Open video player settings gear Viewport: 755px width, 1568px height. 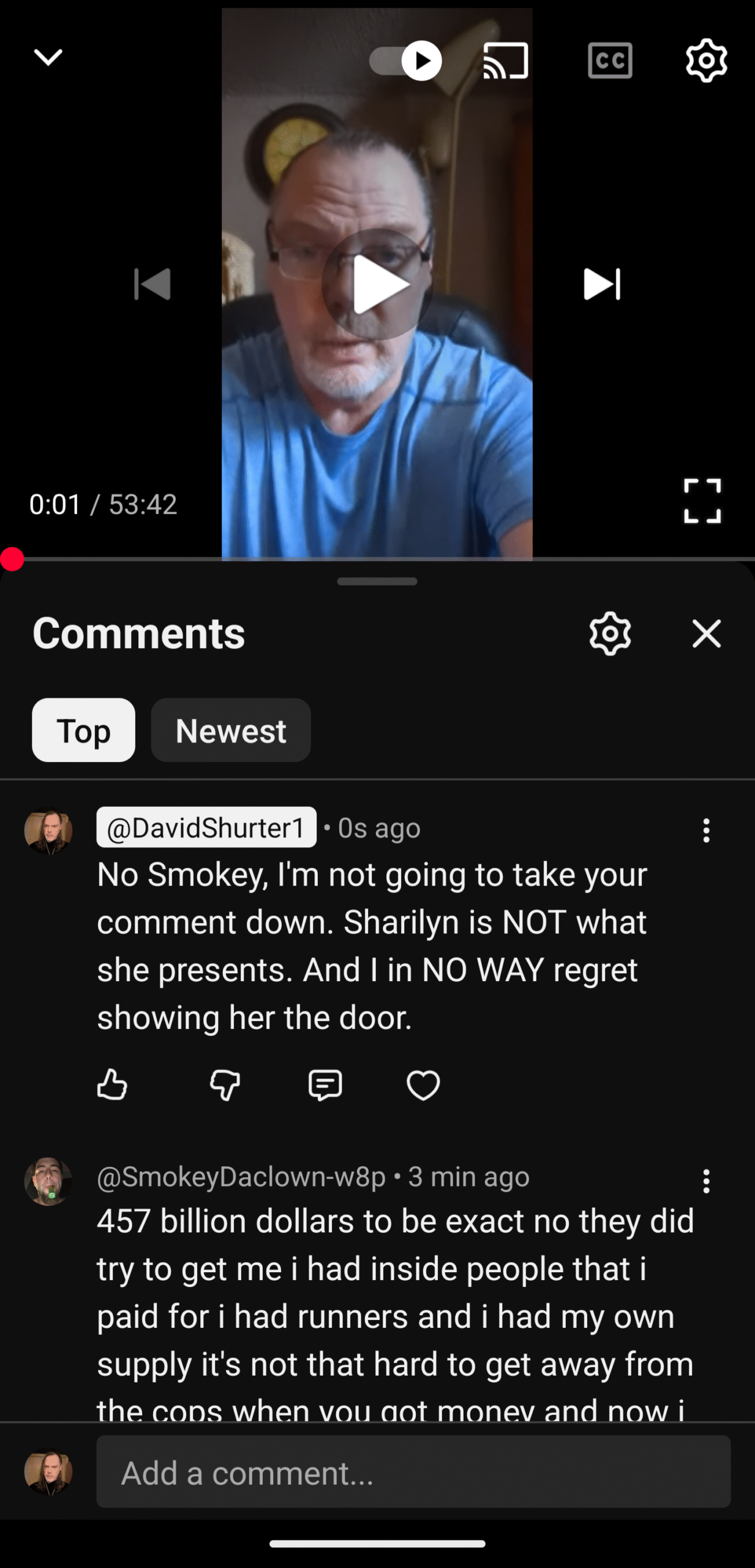click(x=706, y=61)
